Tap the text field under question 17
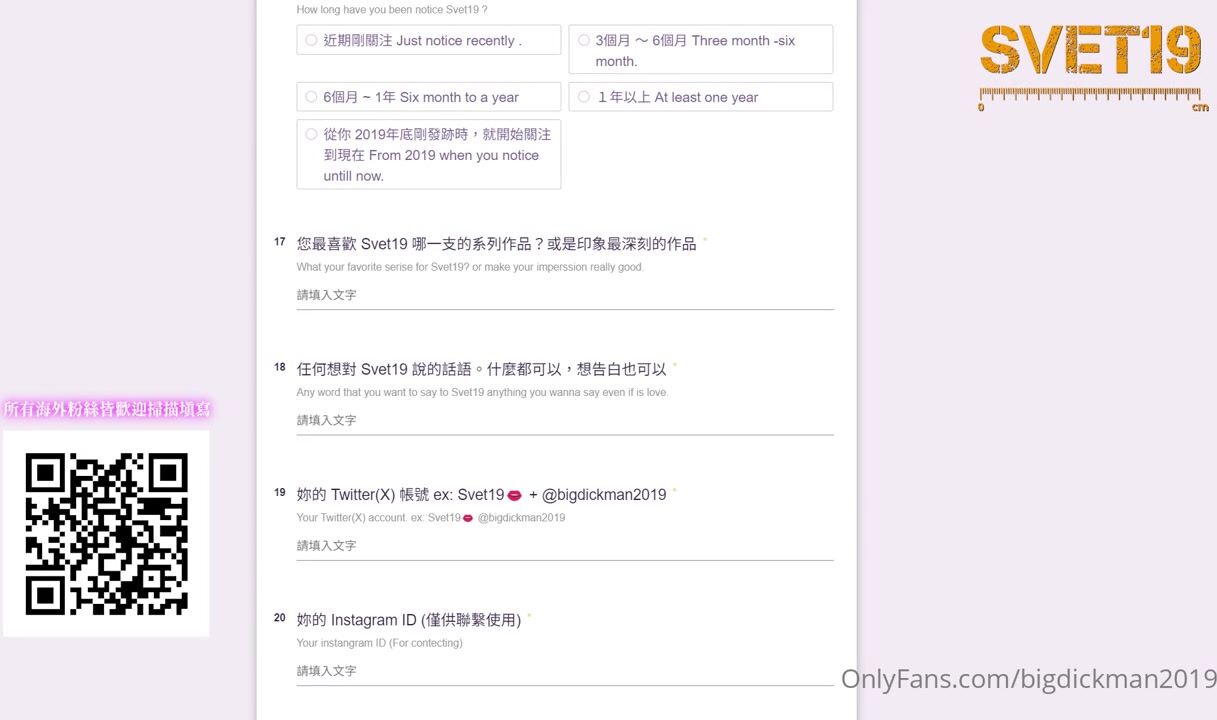Screen dimensions: 1217x720 [x=564, y=295]
